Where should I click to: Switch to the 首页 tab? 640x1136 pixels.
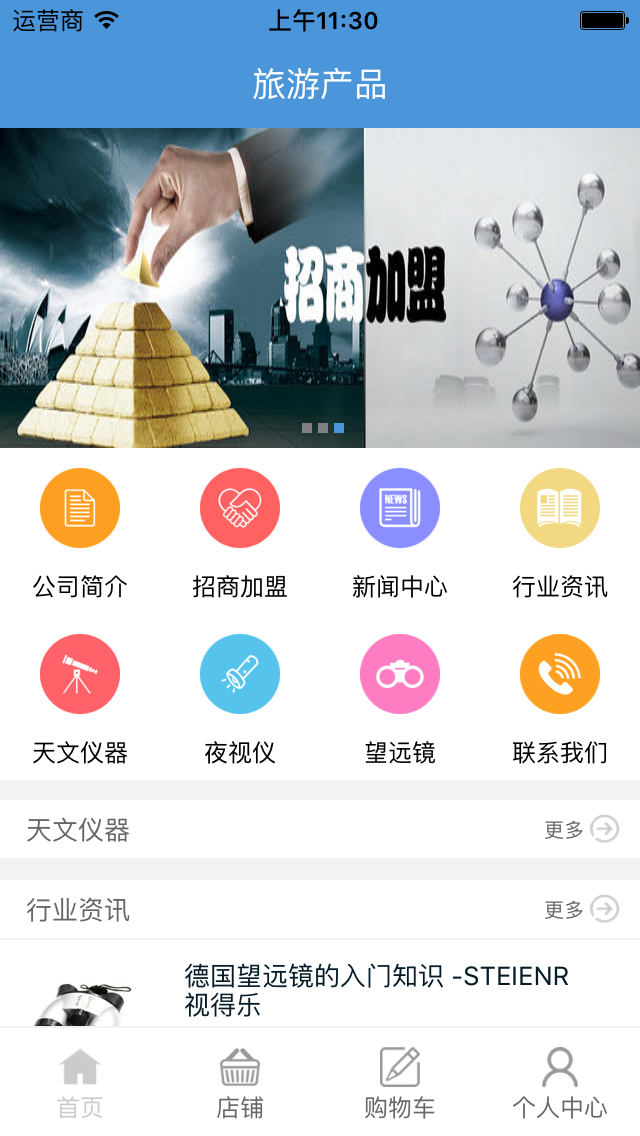80,1082
